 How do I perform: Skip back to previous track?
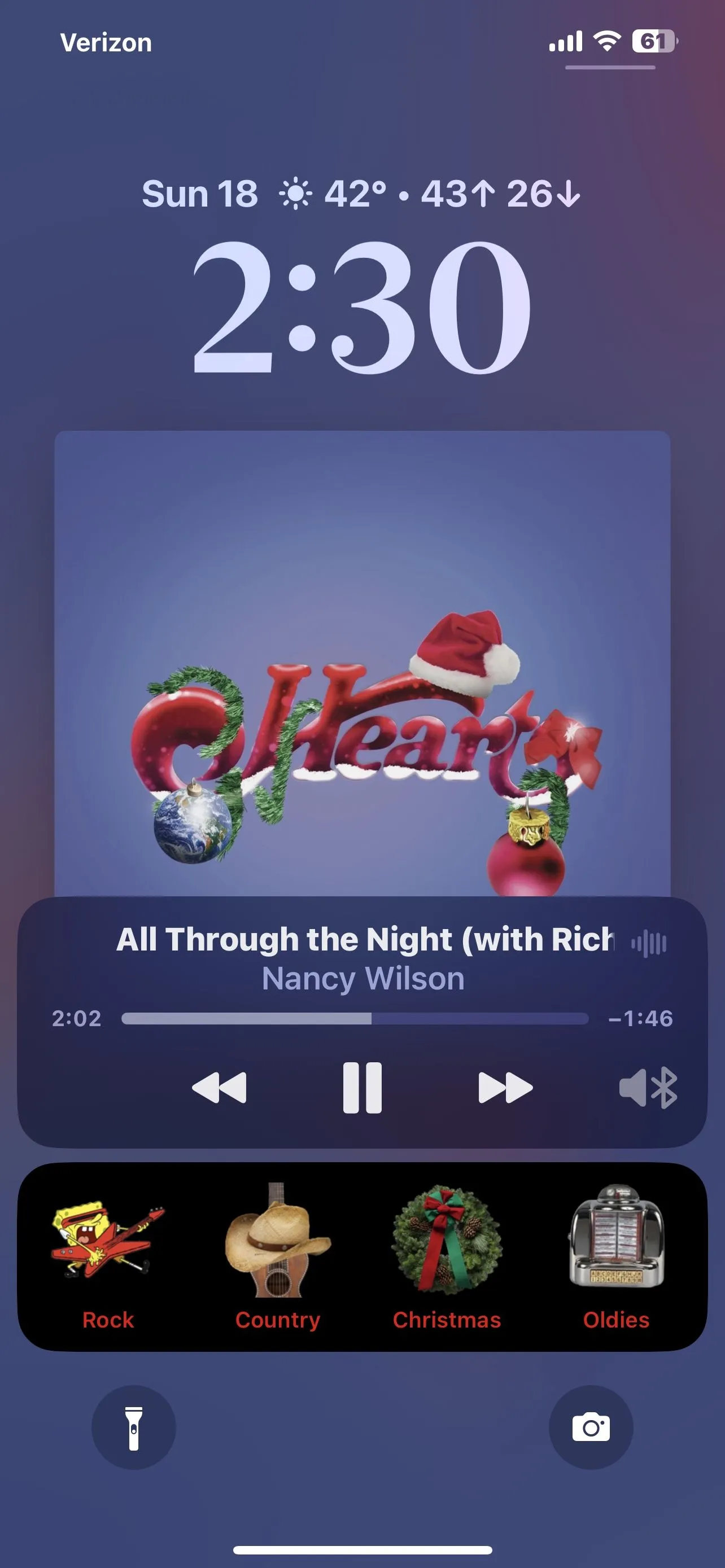pos(219,1088)
